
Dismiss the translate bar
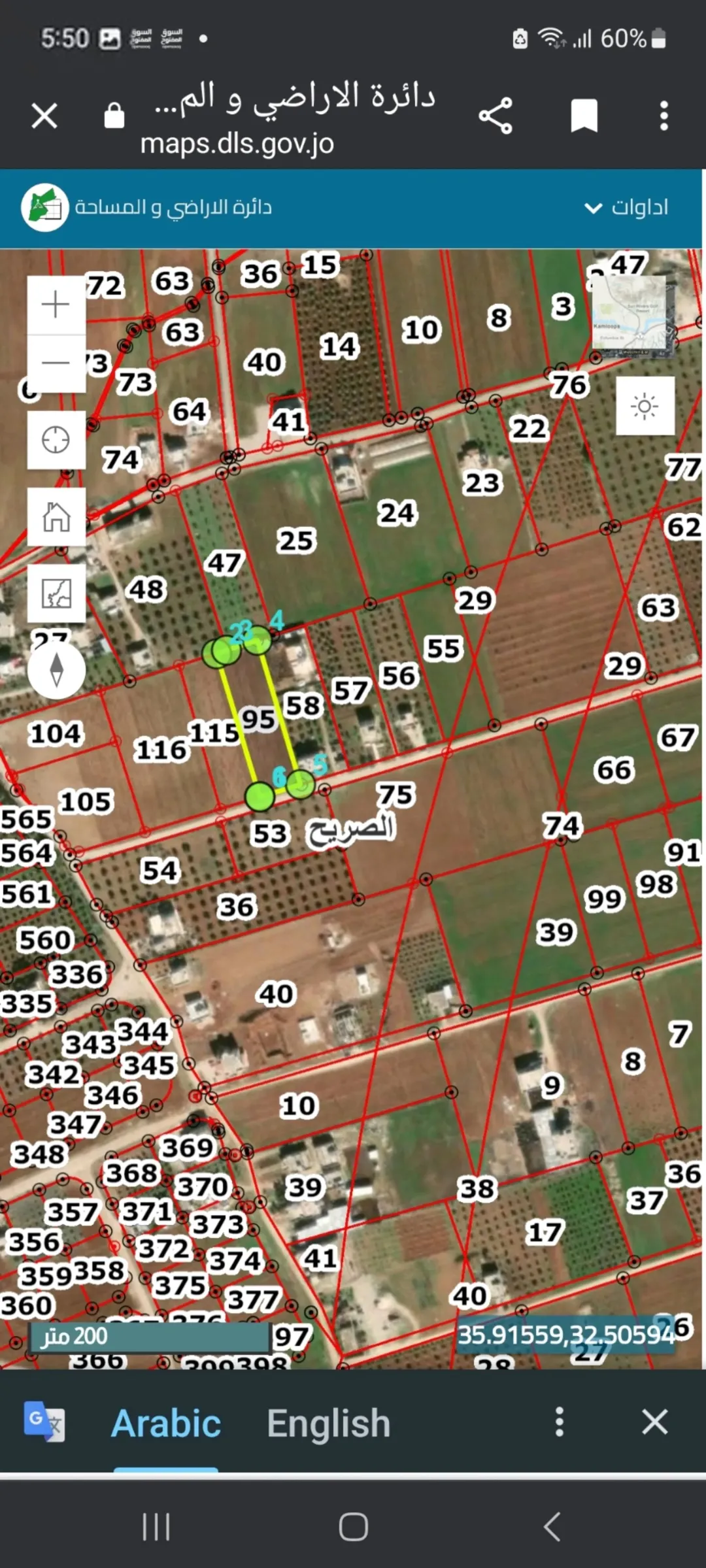tap(654, 1422)
